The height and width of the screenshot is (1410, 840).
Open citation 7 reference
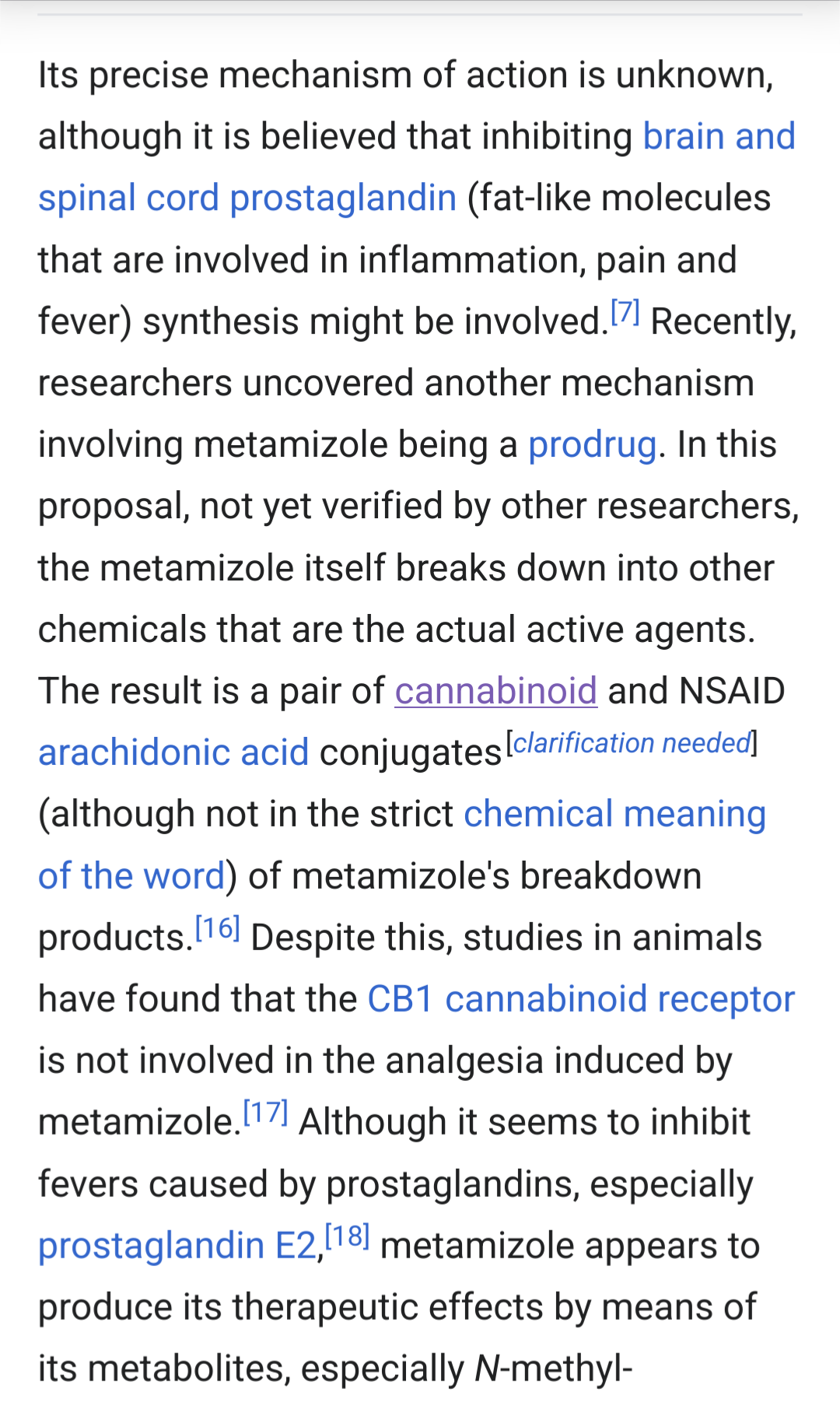point(625,312)
